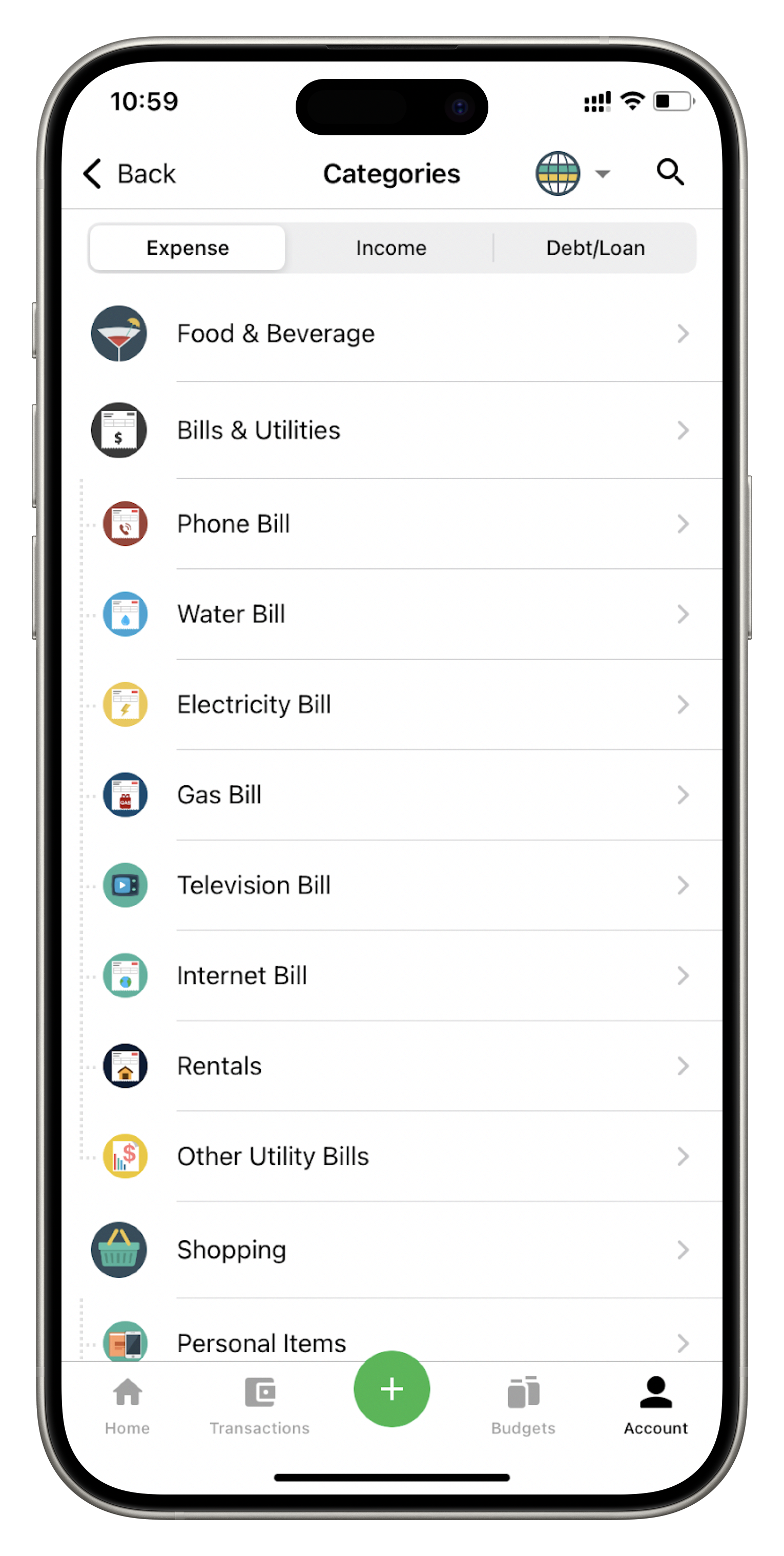Image resolution: width=784 pixels, height=1556 pixels.
Task: Search categories with the magnifier icon
Action: click(x=670, y=173)
